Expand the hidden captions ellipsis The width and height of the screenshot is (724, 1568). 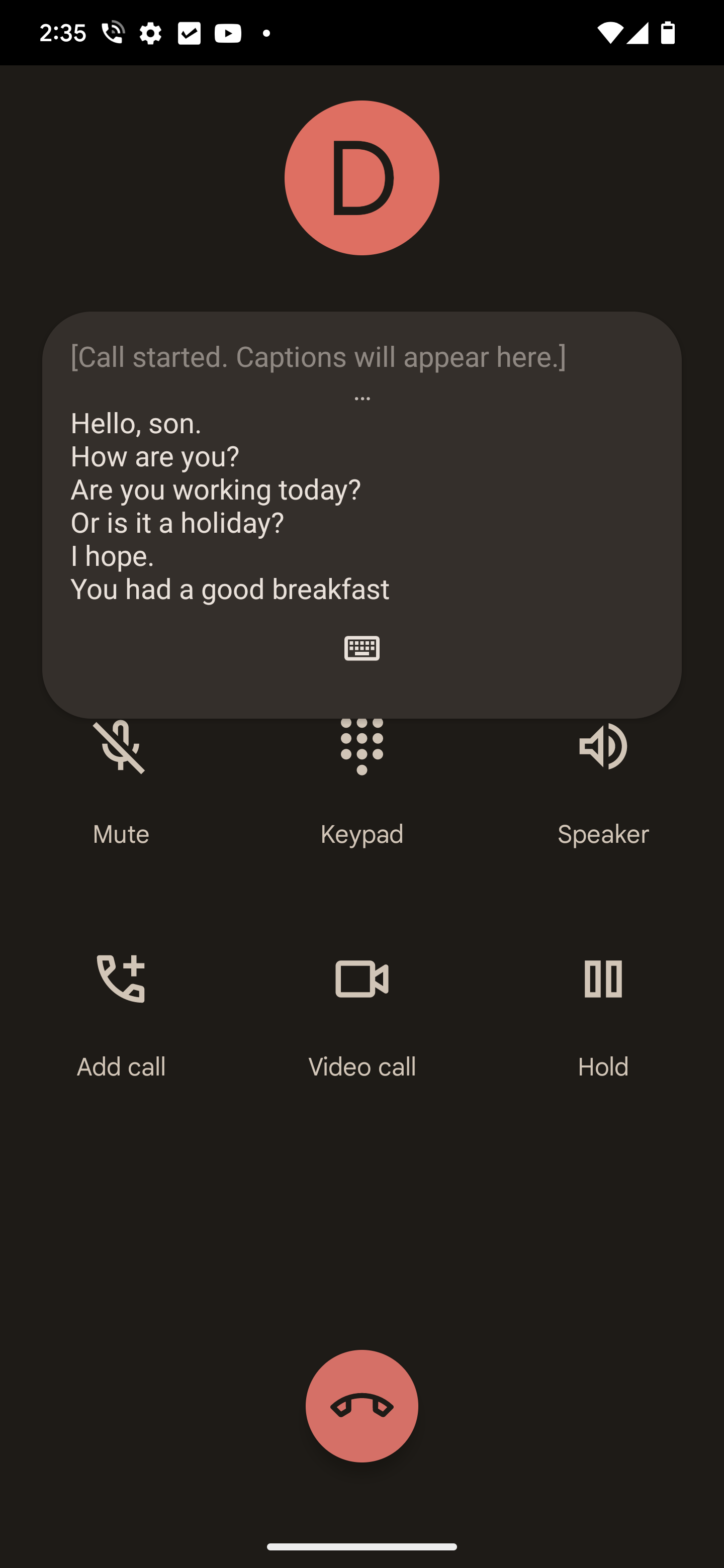tap(361, 398)
